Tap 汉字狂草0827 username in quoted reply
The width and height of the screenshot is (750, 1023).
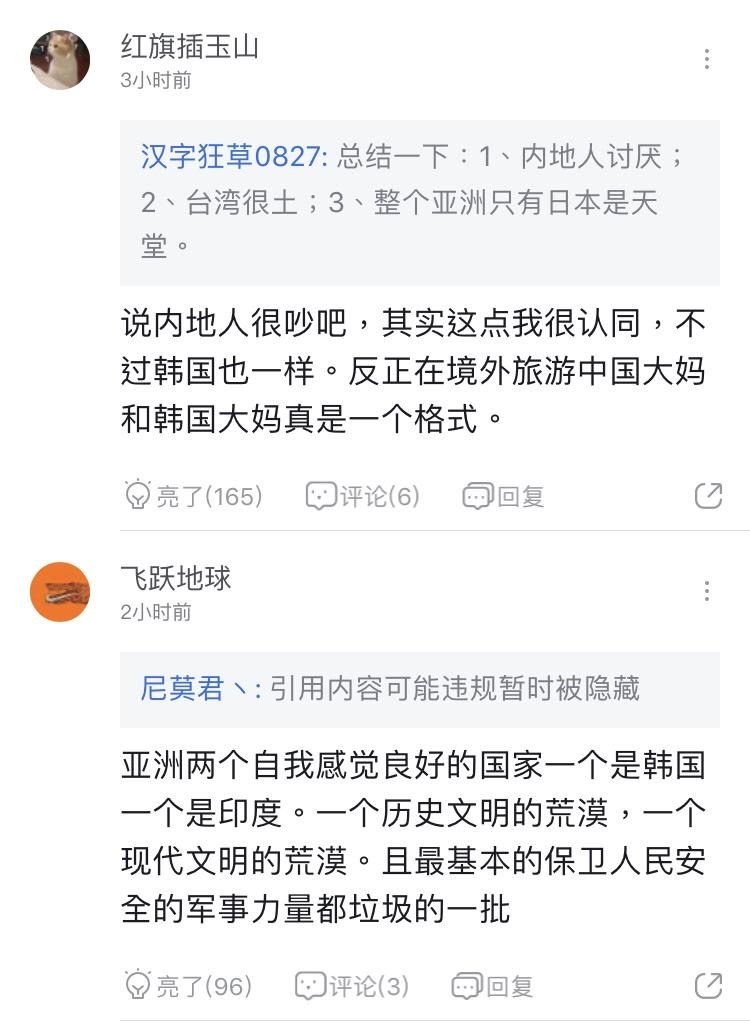pyautogui.click(x=234, y=157)
